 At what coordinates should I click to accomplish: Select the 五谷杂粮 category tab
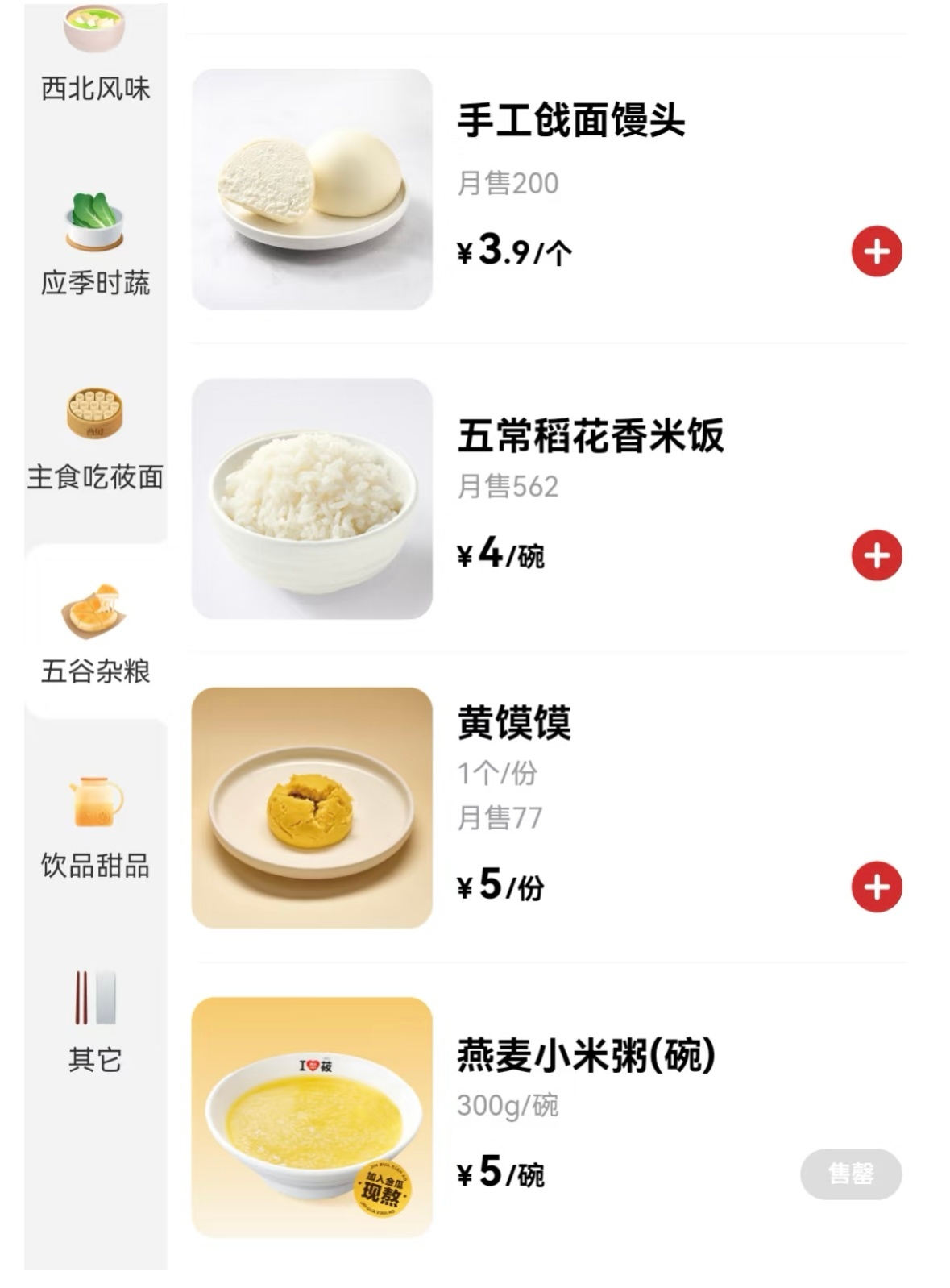(x=95, y=634)
